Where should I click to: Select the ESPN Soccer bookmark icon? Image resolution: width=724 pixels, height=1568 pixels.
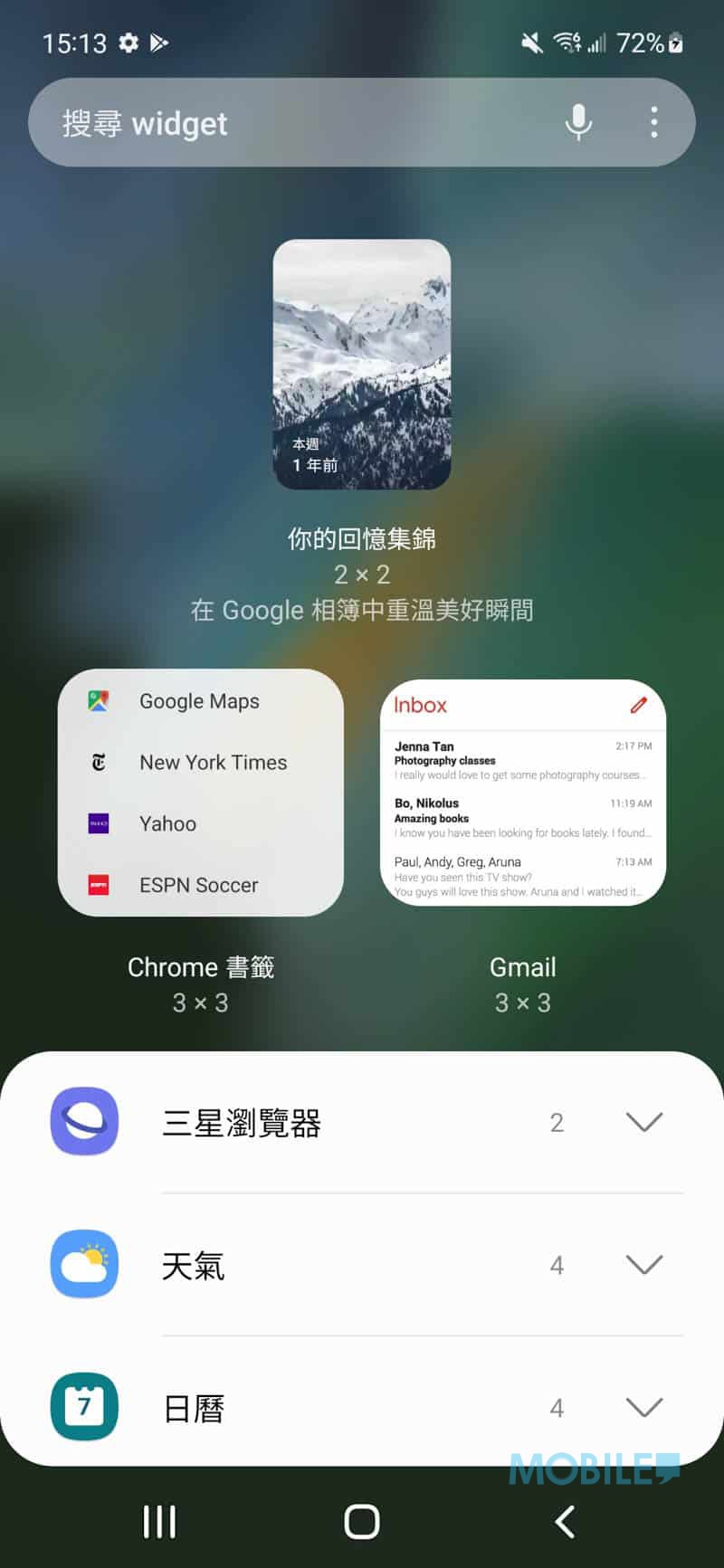tap(98, 885)
